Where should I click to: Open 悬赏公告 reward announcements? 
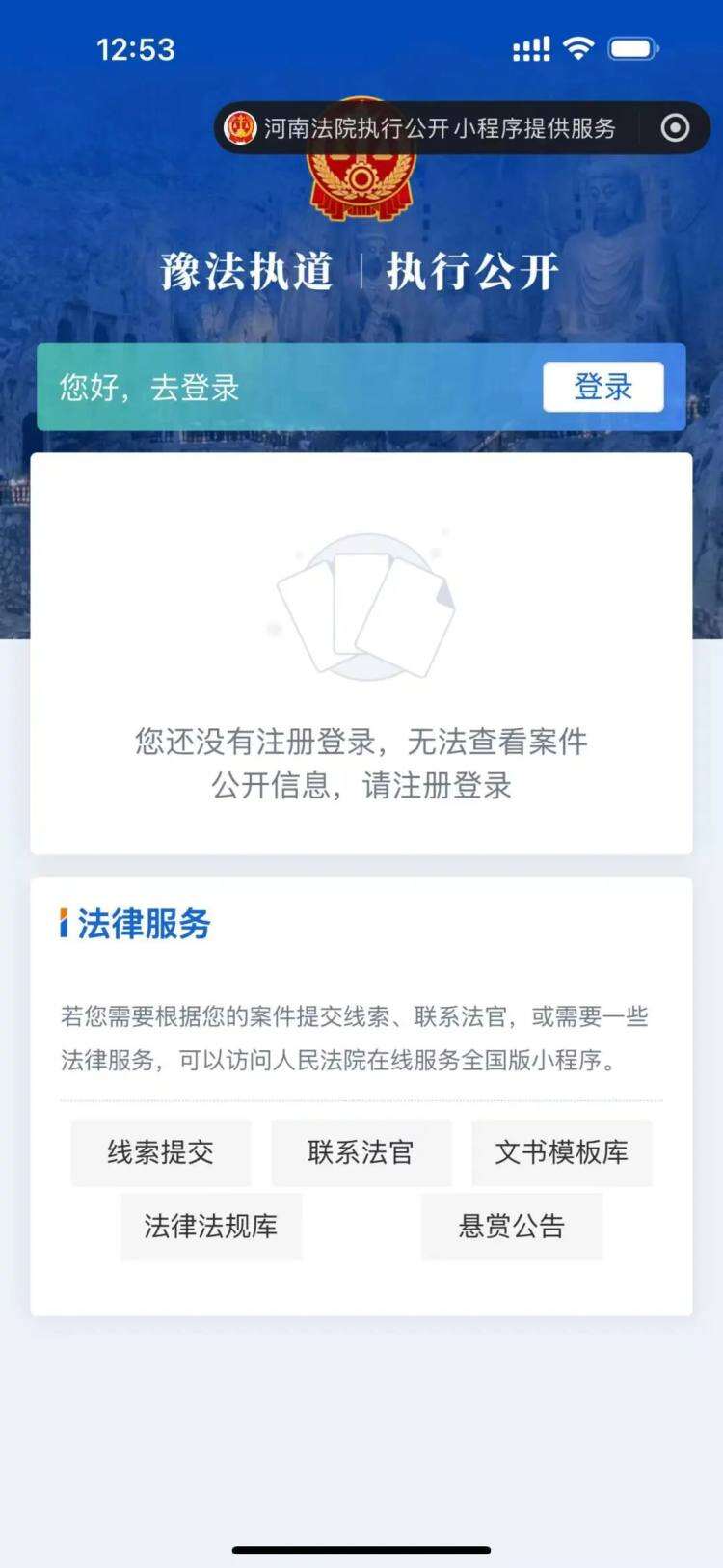pyautogui.click(x=511, y=1226)
